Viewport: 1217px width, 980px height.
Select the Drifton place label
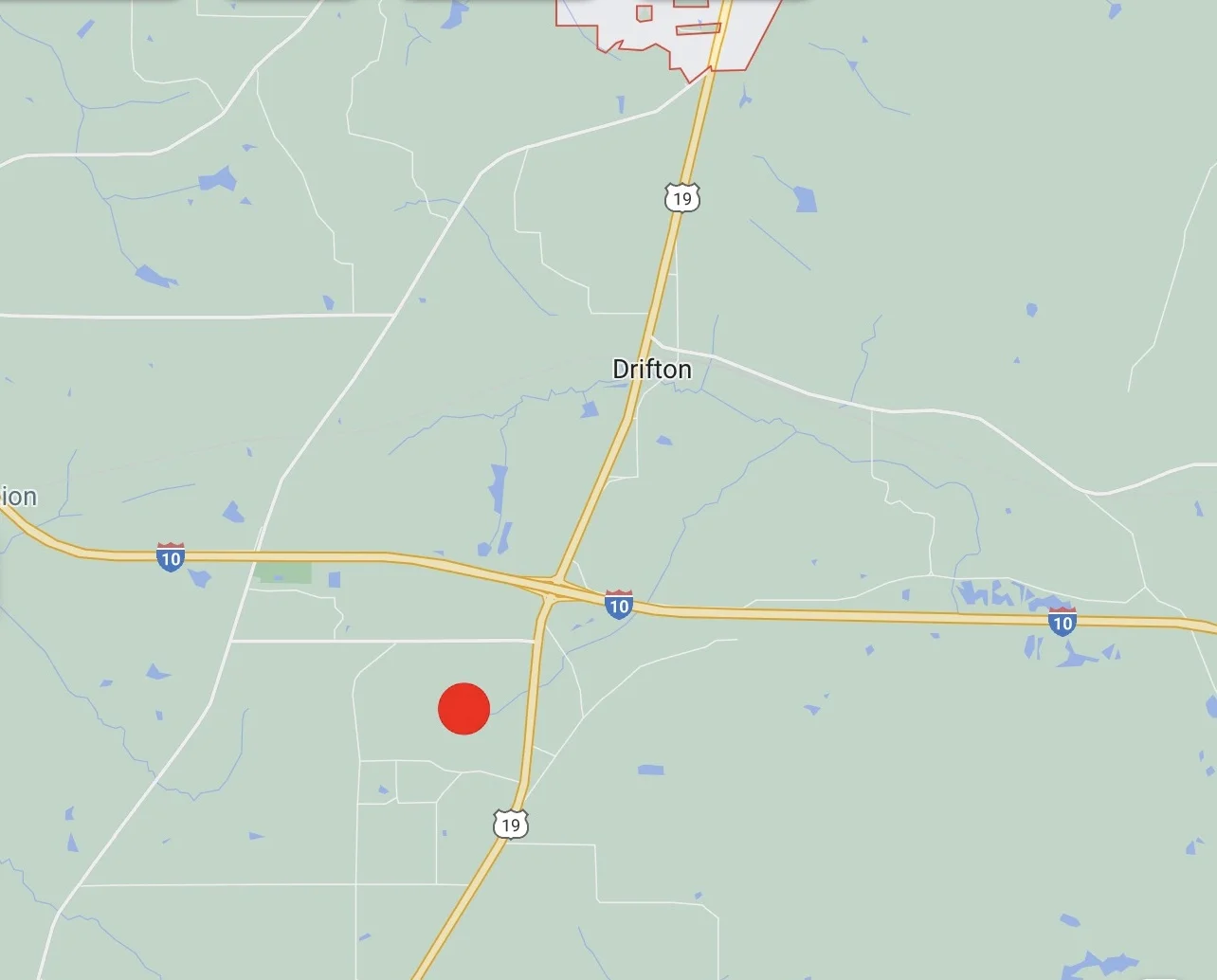pyautogui.click(x=651, y=369)
